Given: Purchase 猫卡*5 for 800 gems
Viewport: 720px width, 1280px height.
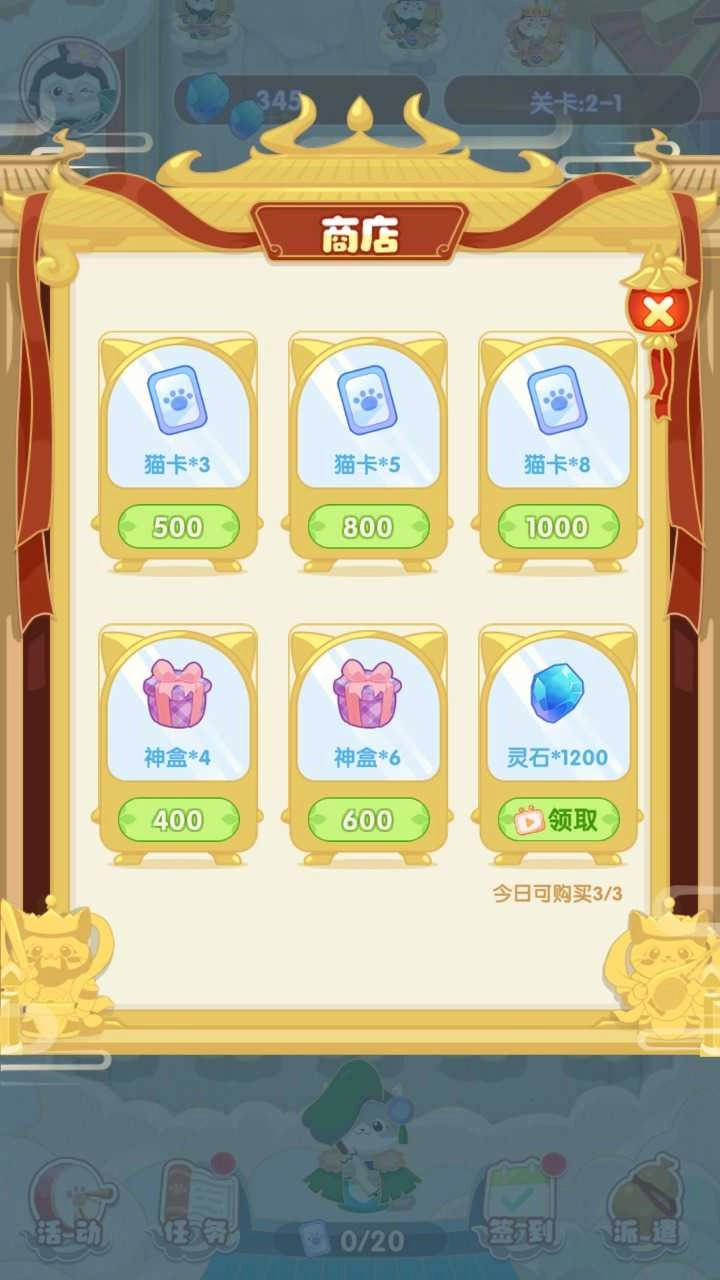Looking at the screenshot, I should pyautogui.click(x=368, y=525).
